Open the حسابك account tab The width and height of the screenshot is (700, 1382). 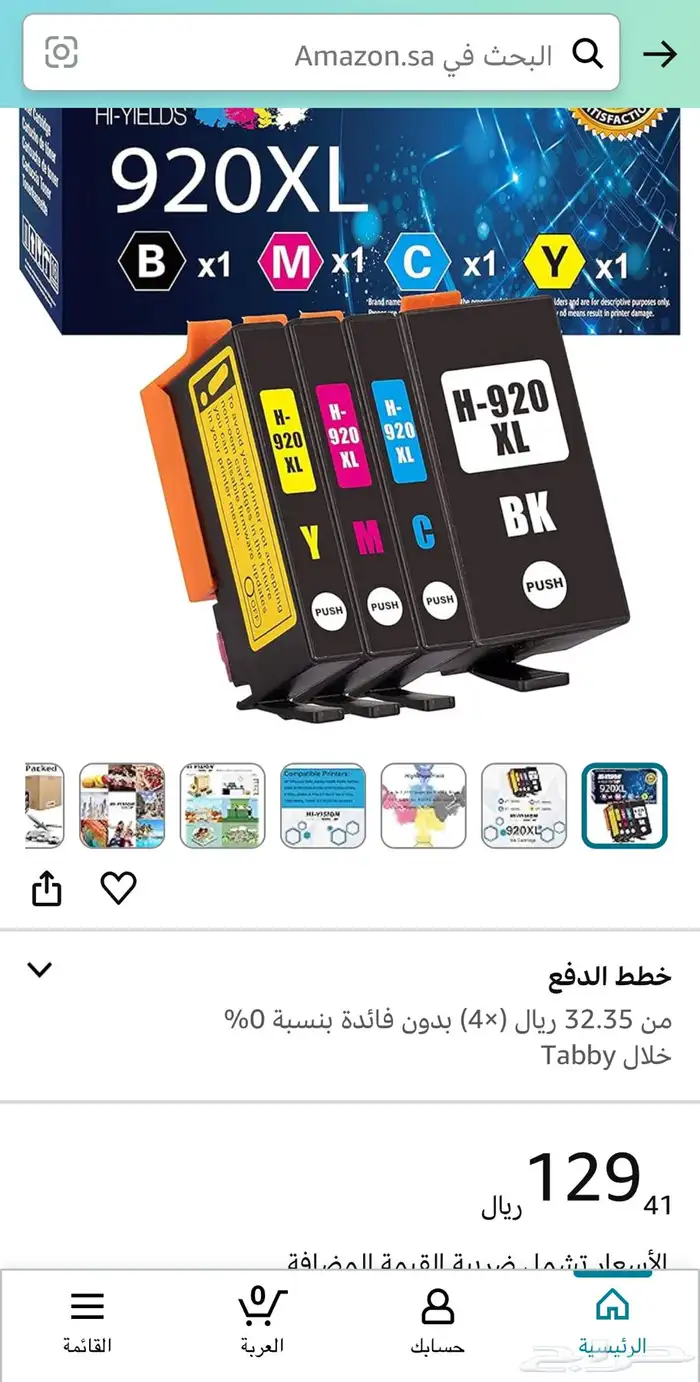tap(438, 1322)
